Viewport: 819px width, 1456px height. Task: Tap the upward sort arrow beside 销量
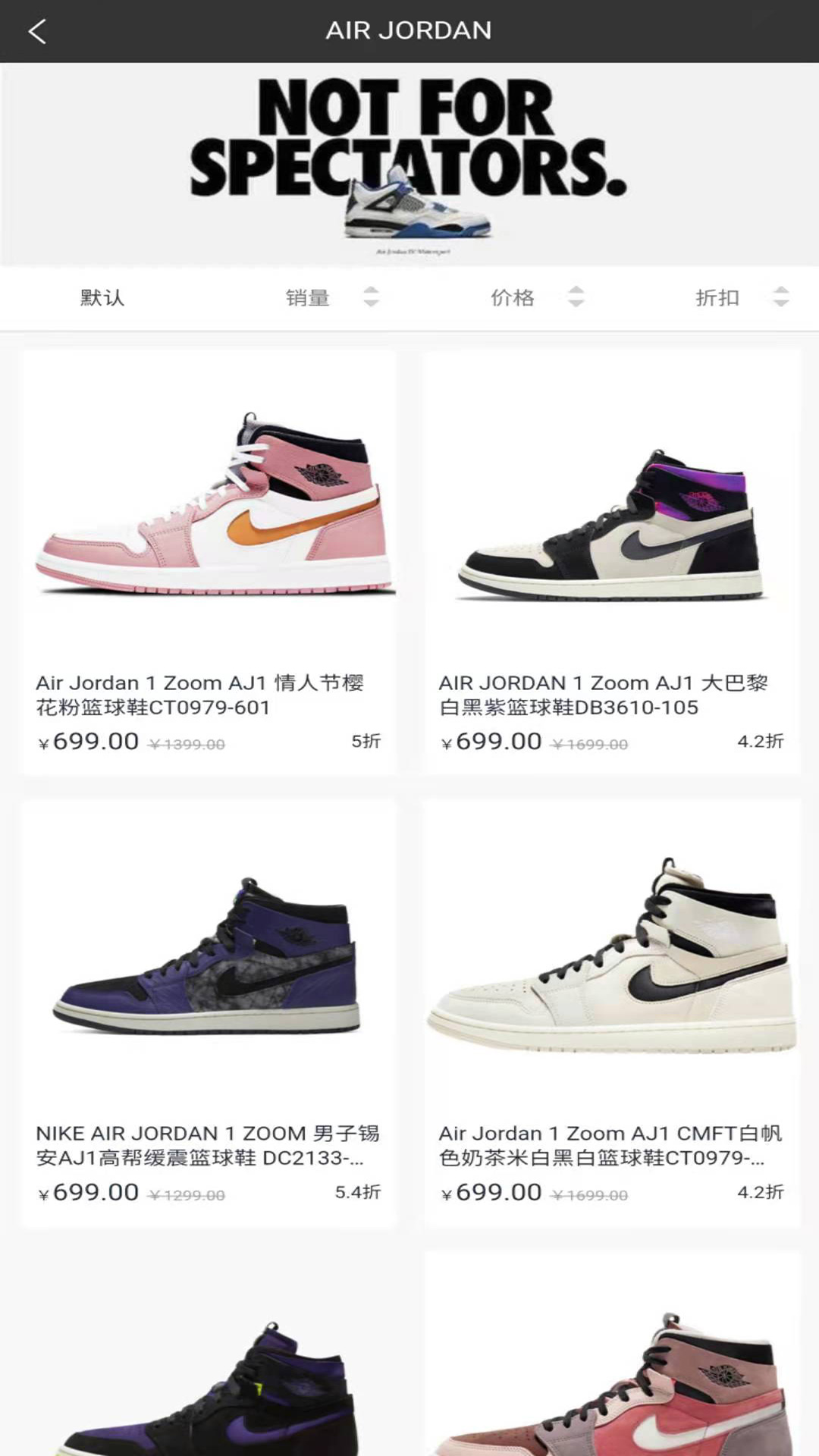tap(372, 290)
